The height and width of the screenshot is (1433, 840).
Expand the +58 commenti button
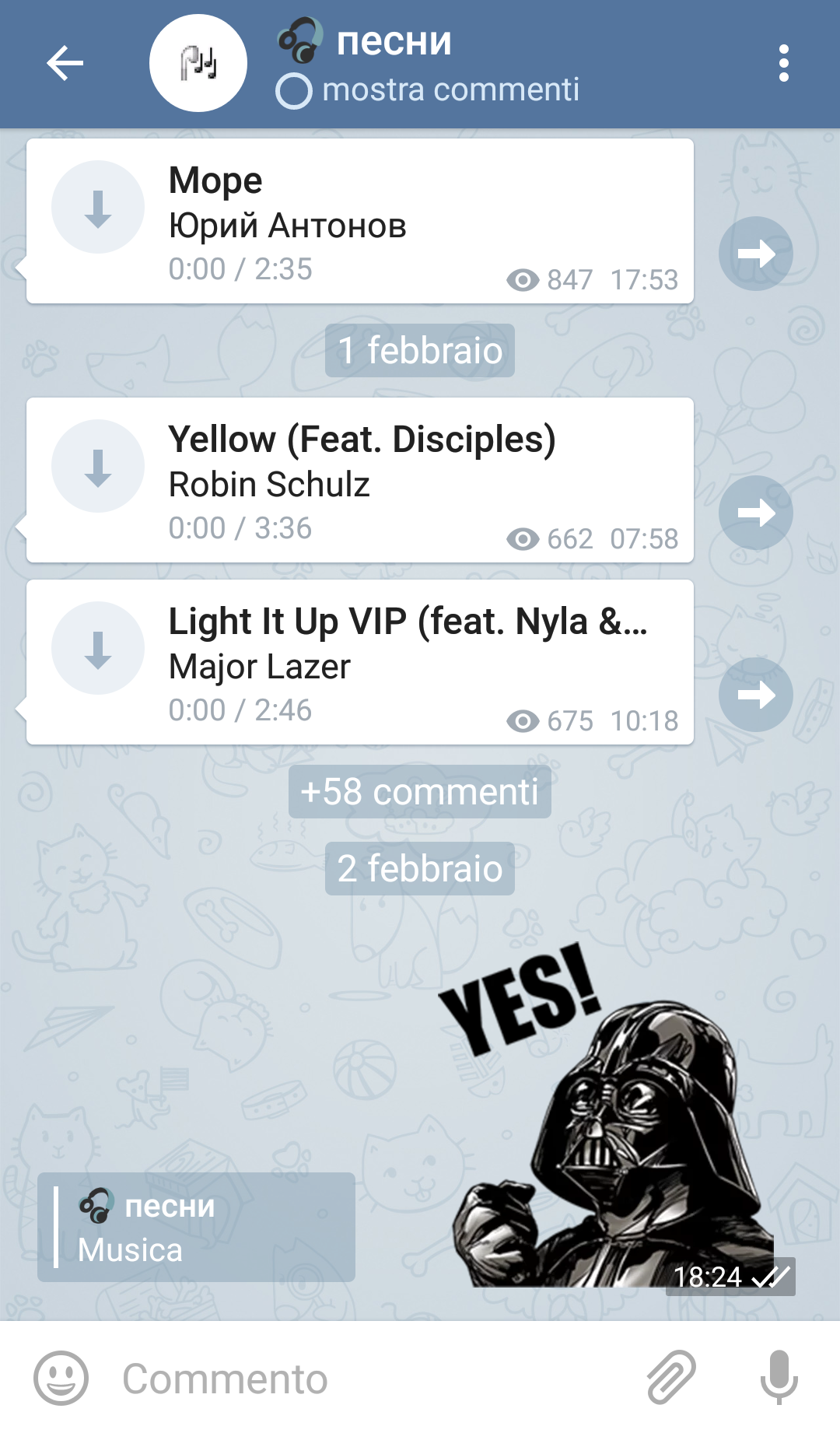pos(420,792)
